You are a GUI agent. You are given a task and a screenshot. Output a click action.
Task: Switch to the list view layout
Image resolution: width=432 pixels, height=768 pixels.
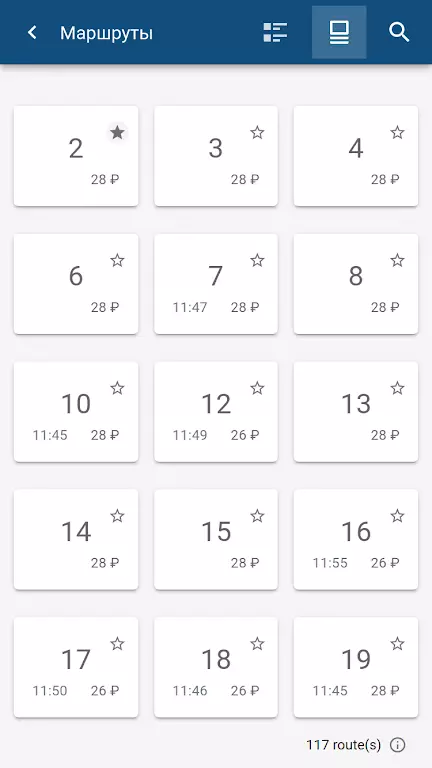click(275, 33)
